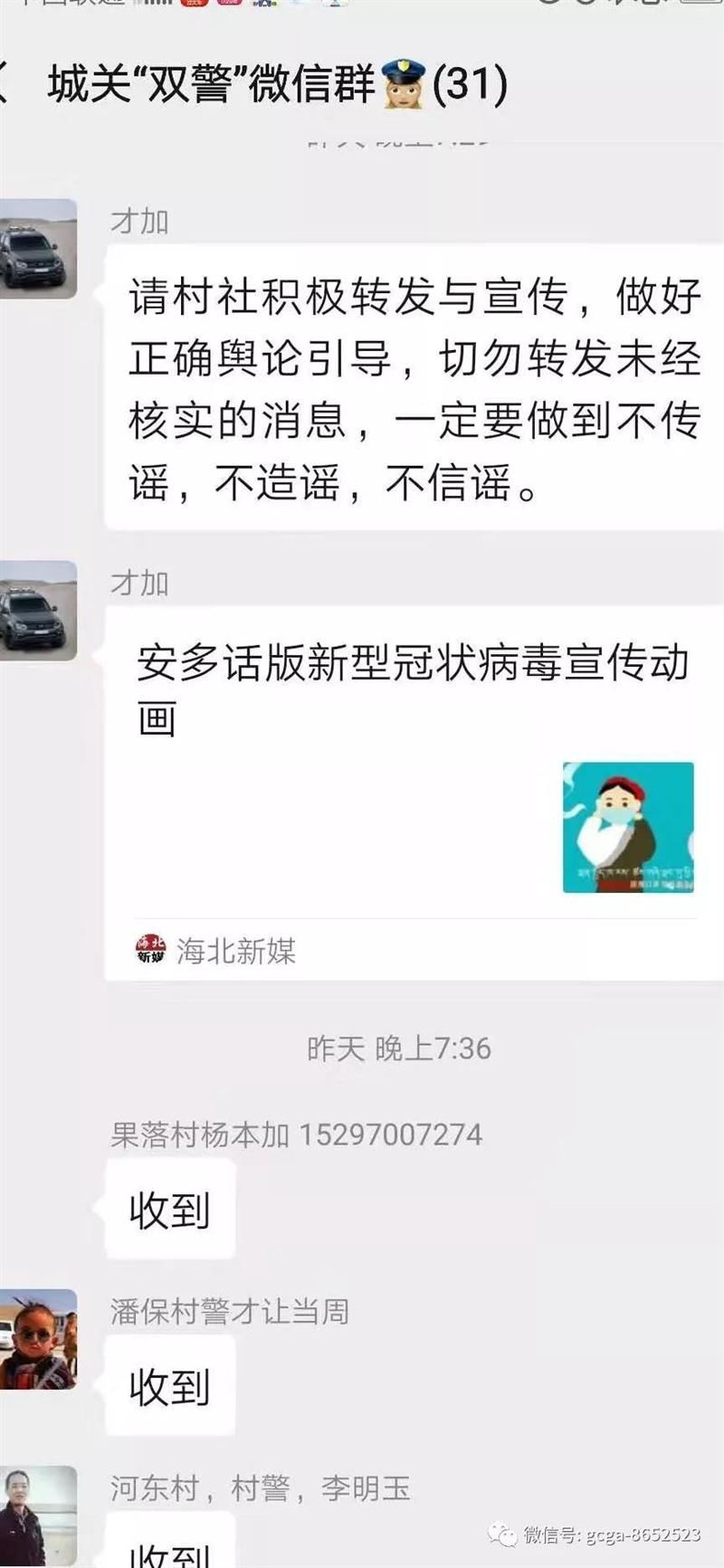Image resolution: width=724 pixels, height=1568 pixels.
Task: Go back from the 城关双警 group chat
Action: 5,84
